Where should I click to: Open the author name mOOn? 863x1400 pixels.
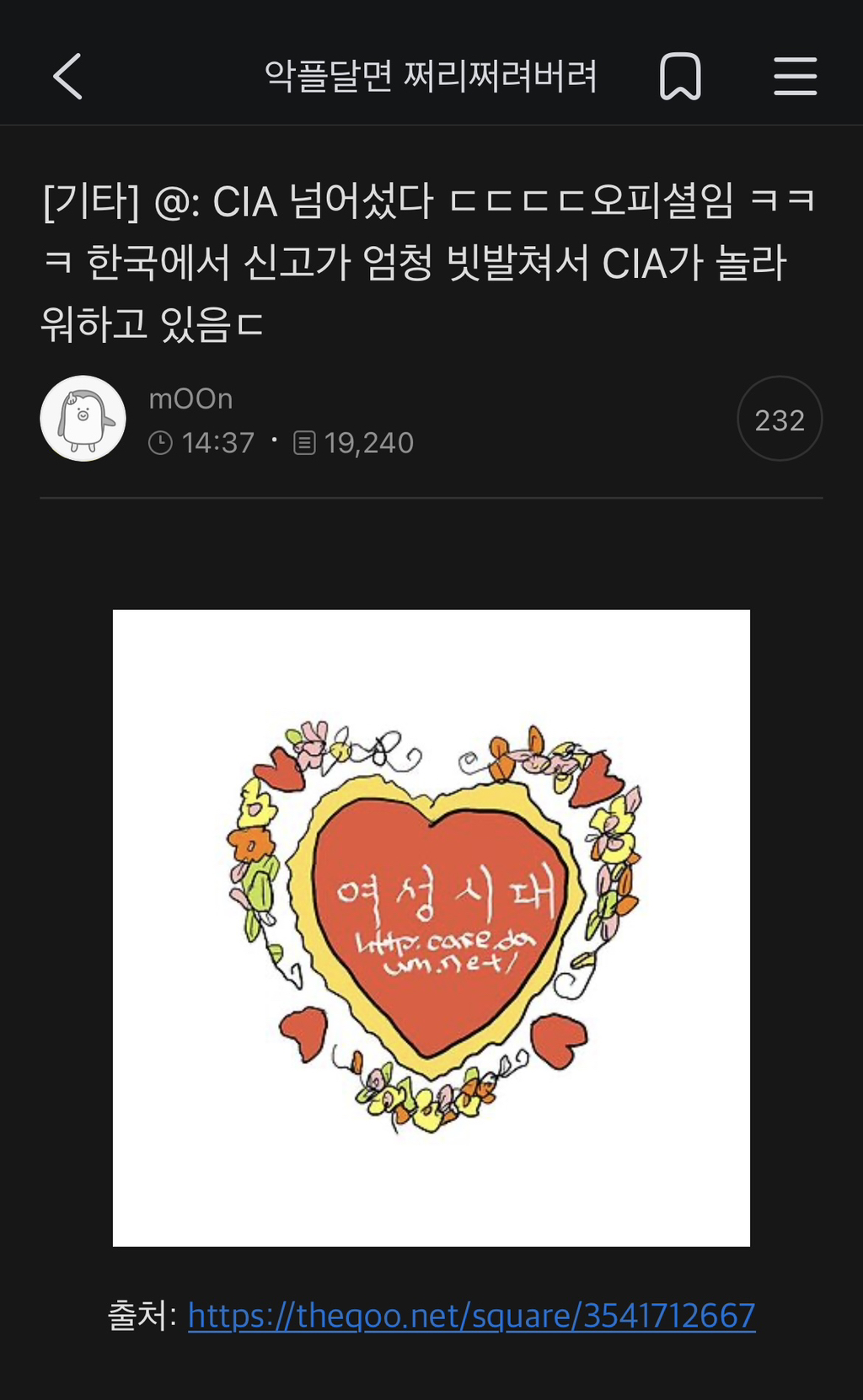(x=190, y=398)
